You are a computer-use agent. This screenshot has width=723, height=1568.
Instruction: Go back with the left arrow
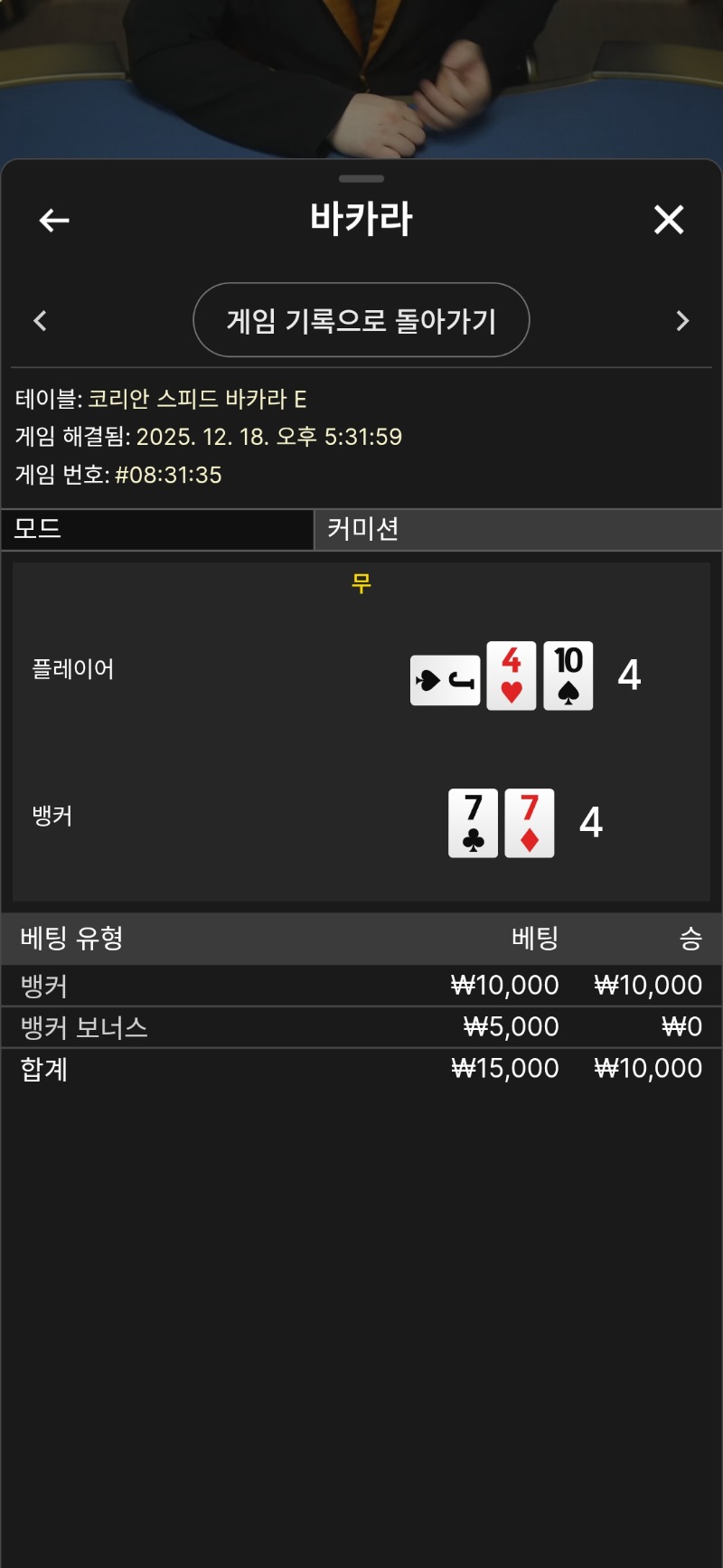point(54,220)
